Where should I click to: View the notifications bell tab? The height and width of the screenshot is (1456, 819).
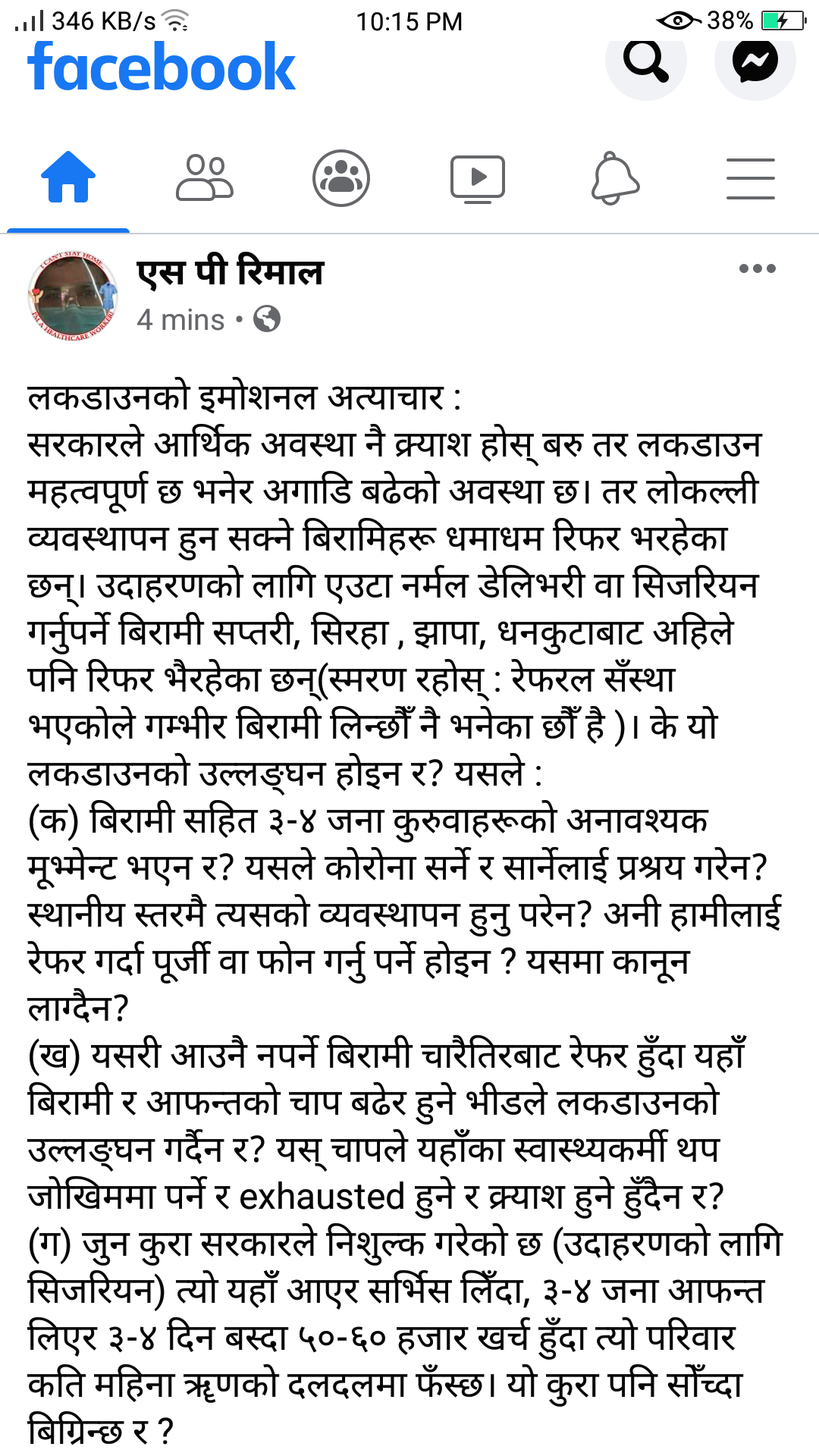[614, 179]
